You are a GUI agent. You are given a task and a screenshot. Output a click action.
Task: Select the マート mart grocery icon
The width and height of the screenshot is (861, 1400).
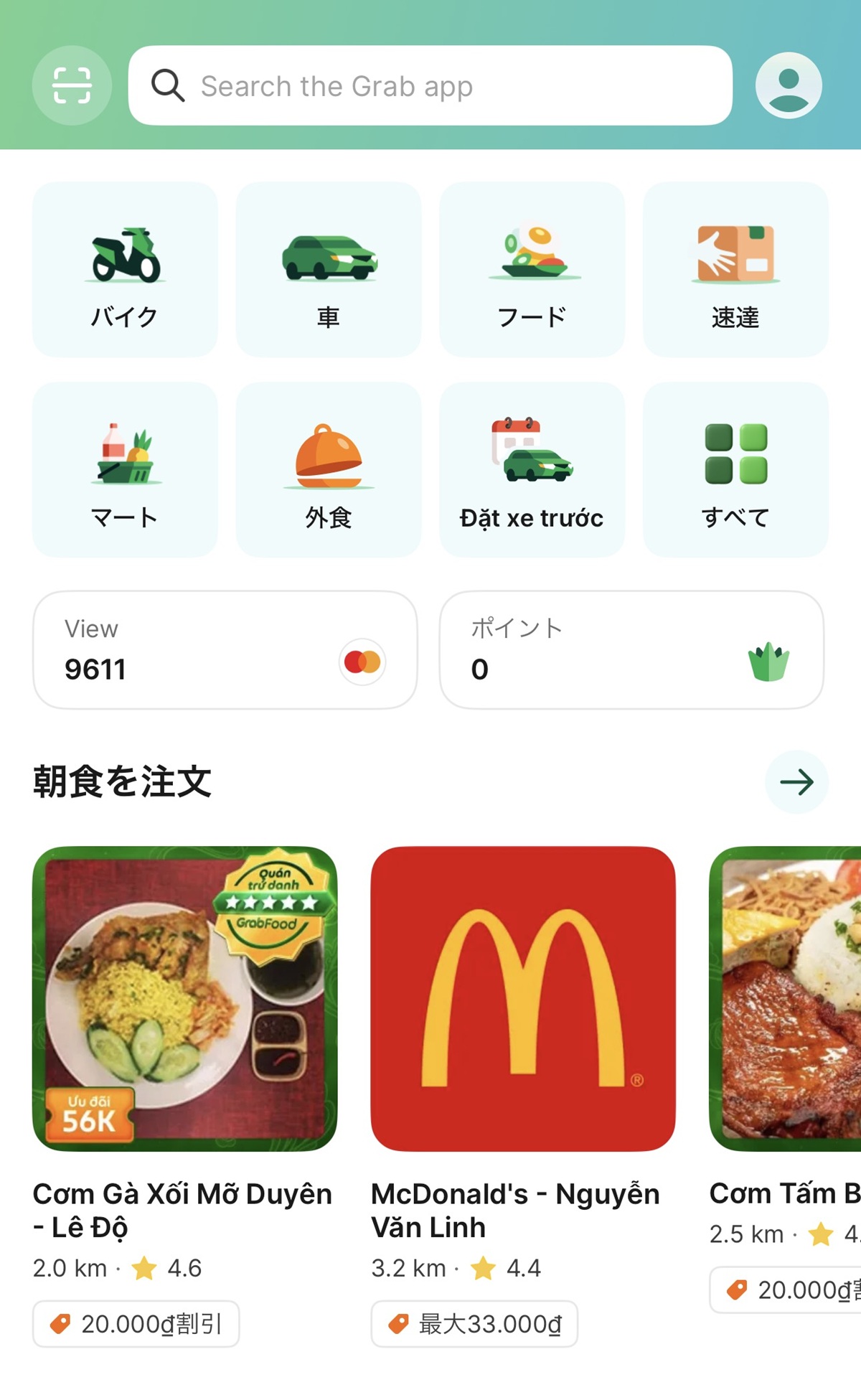(x=126, y=470)
